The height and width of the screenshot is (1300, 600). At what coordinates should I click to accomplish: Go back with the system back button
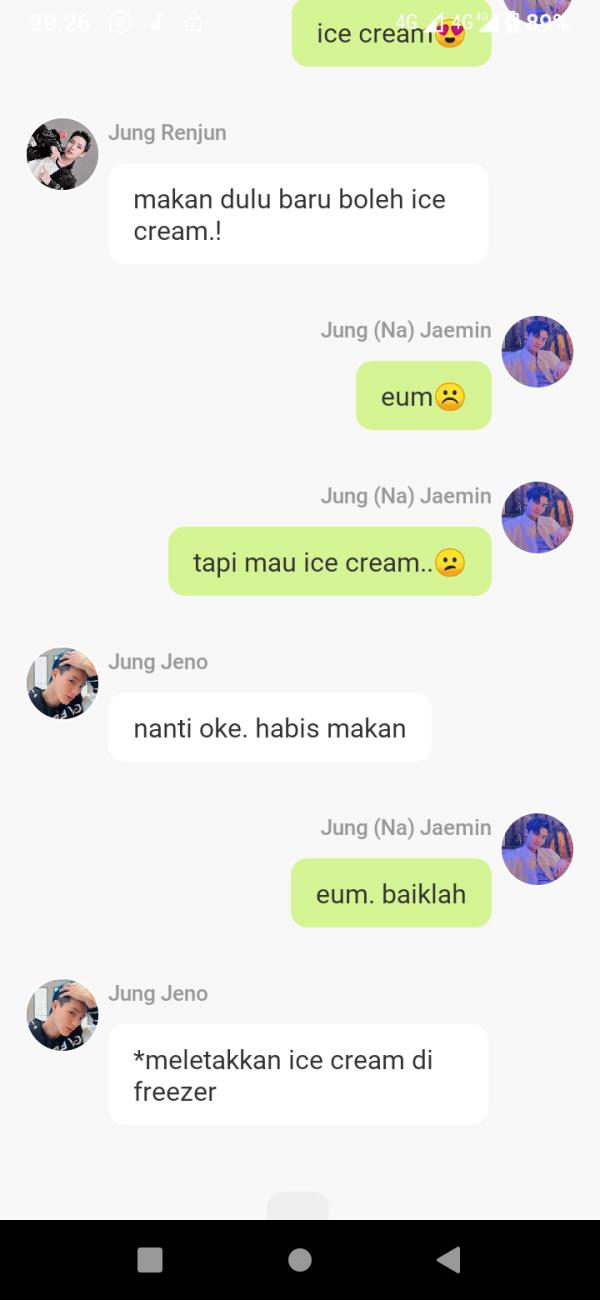point(449,1260)
